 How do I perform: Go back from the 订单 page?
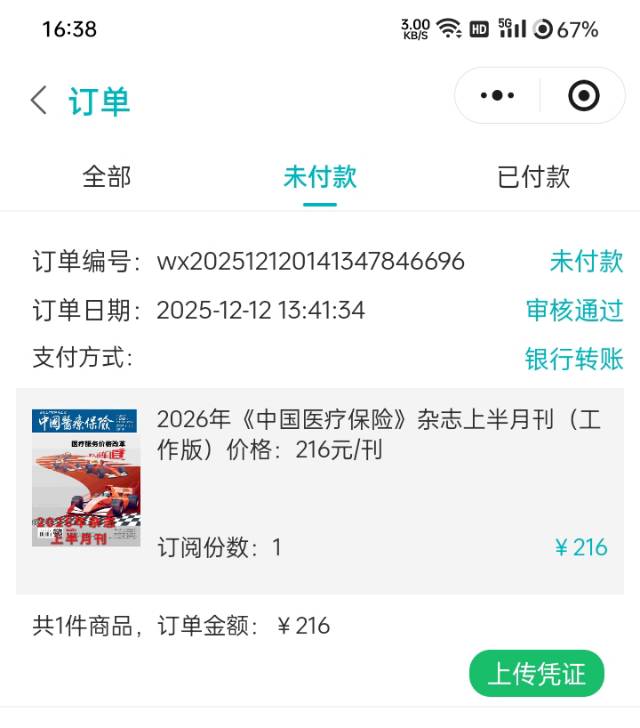click(39, 100)
